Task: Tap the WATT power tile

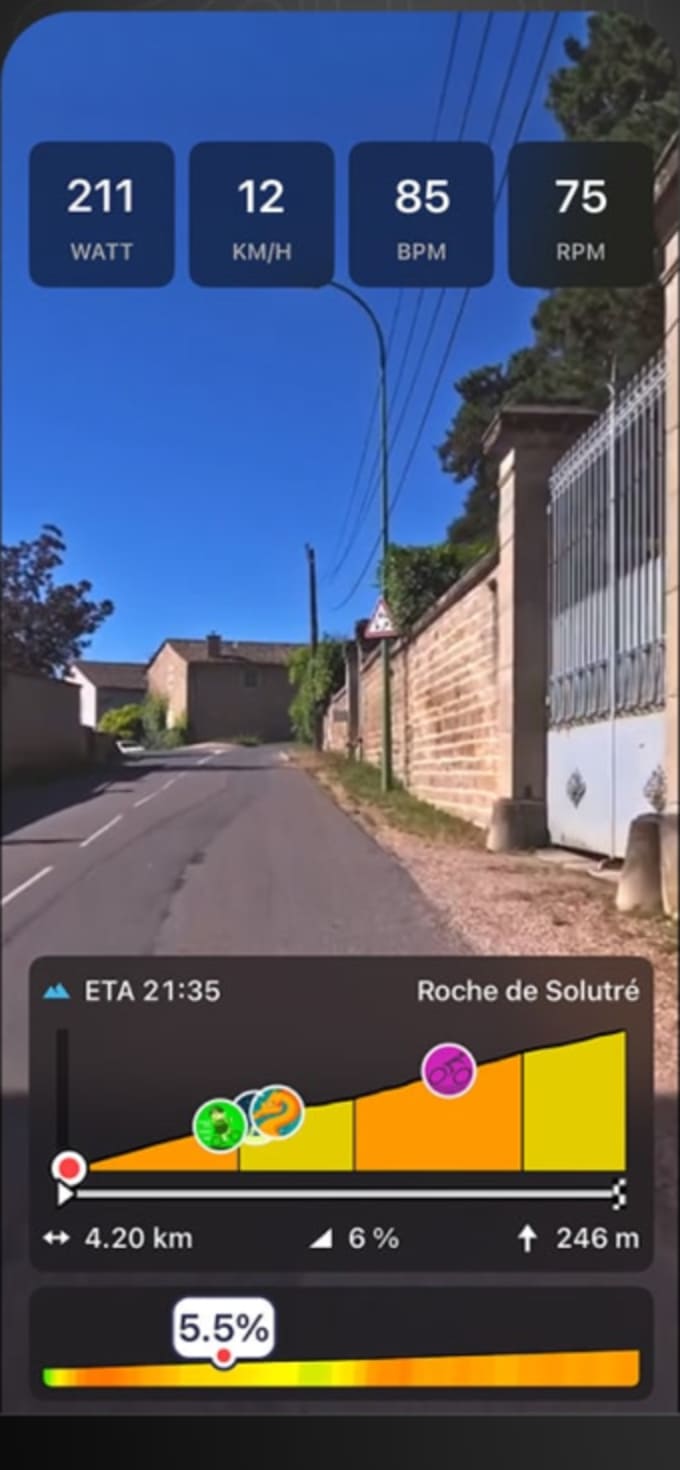Action: pos(101,214)
